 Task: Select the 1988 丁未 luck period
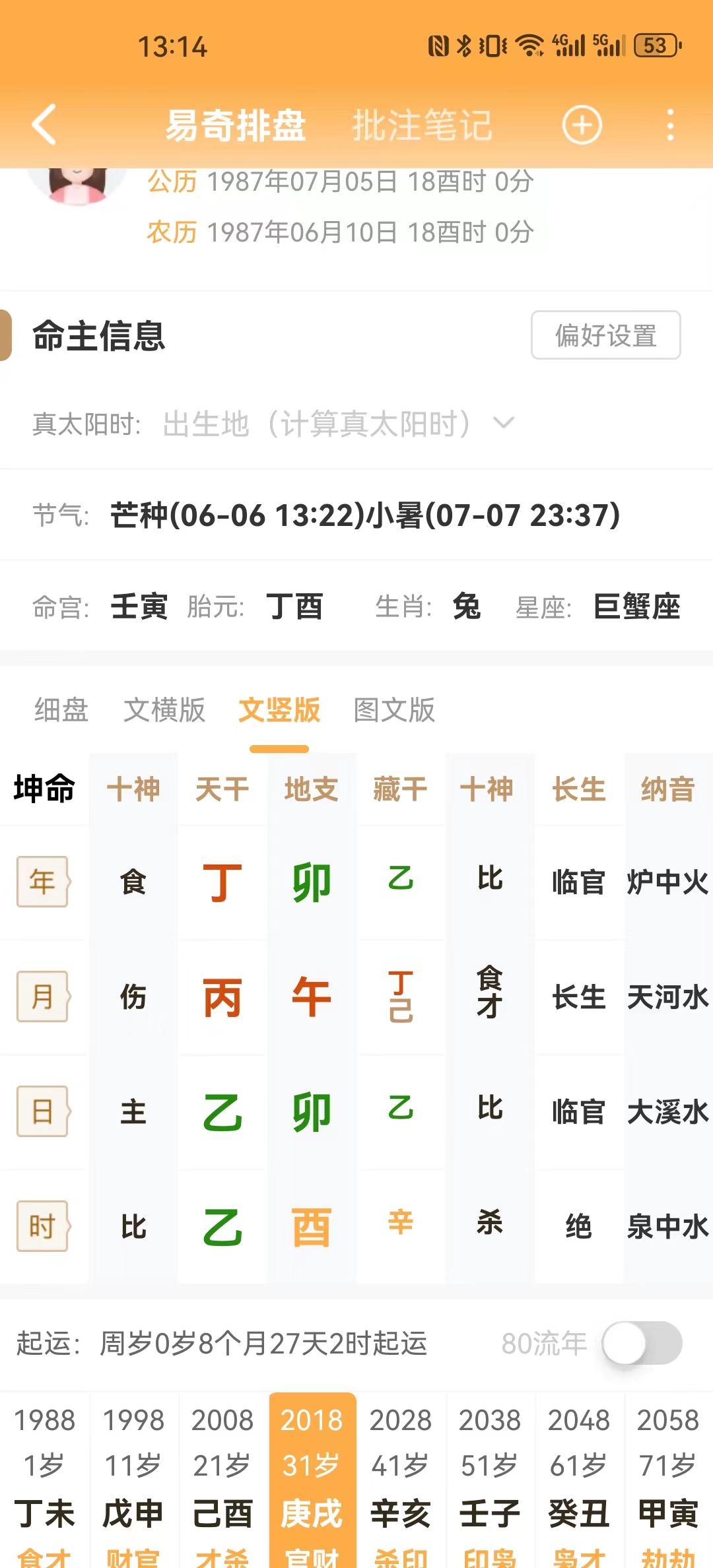point(45,1478)
